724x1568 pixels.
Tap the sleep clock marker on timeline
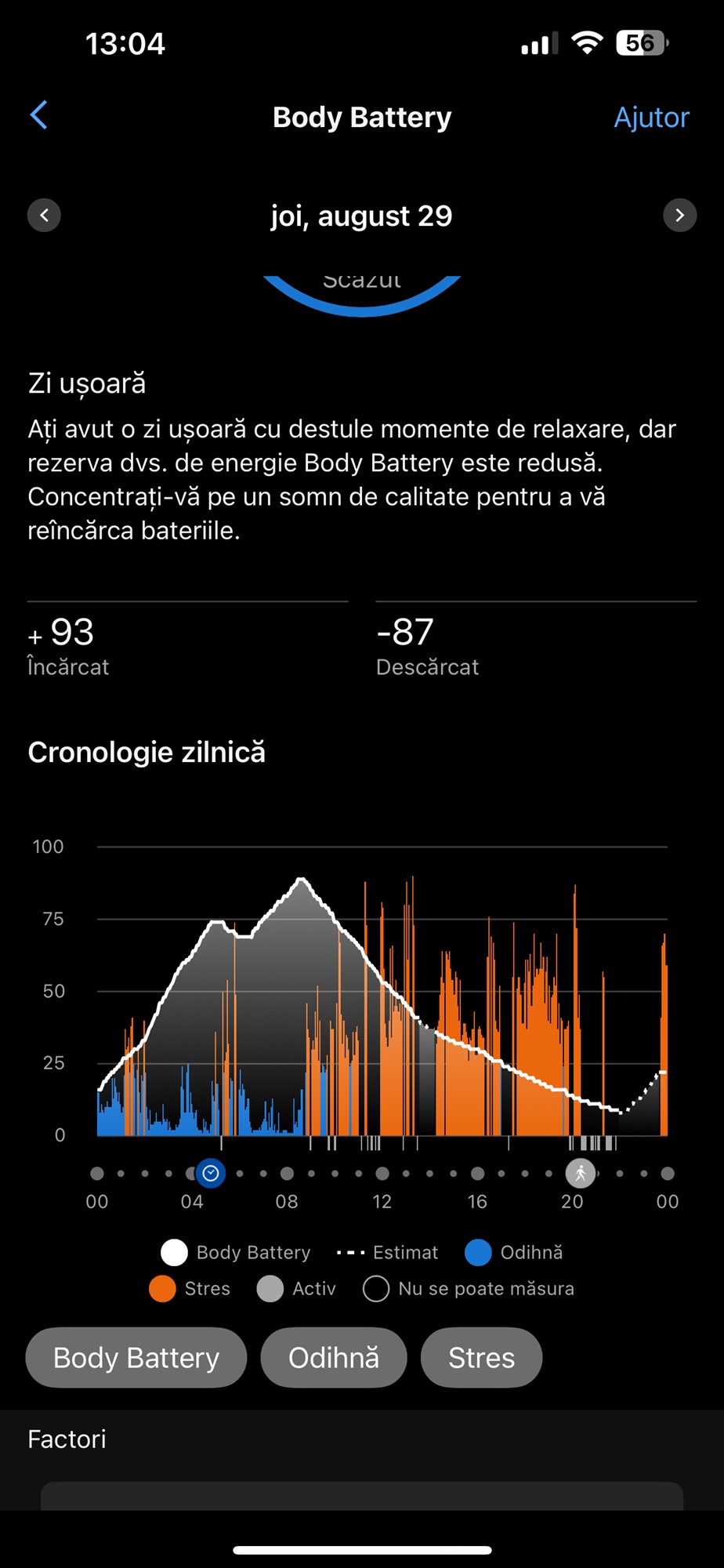point(211,1173)
